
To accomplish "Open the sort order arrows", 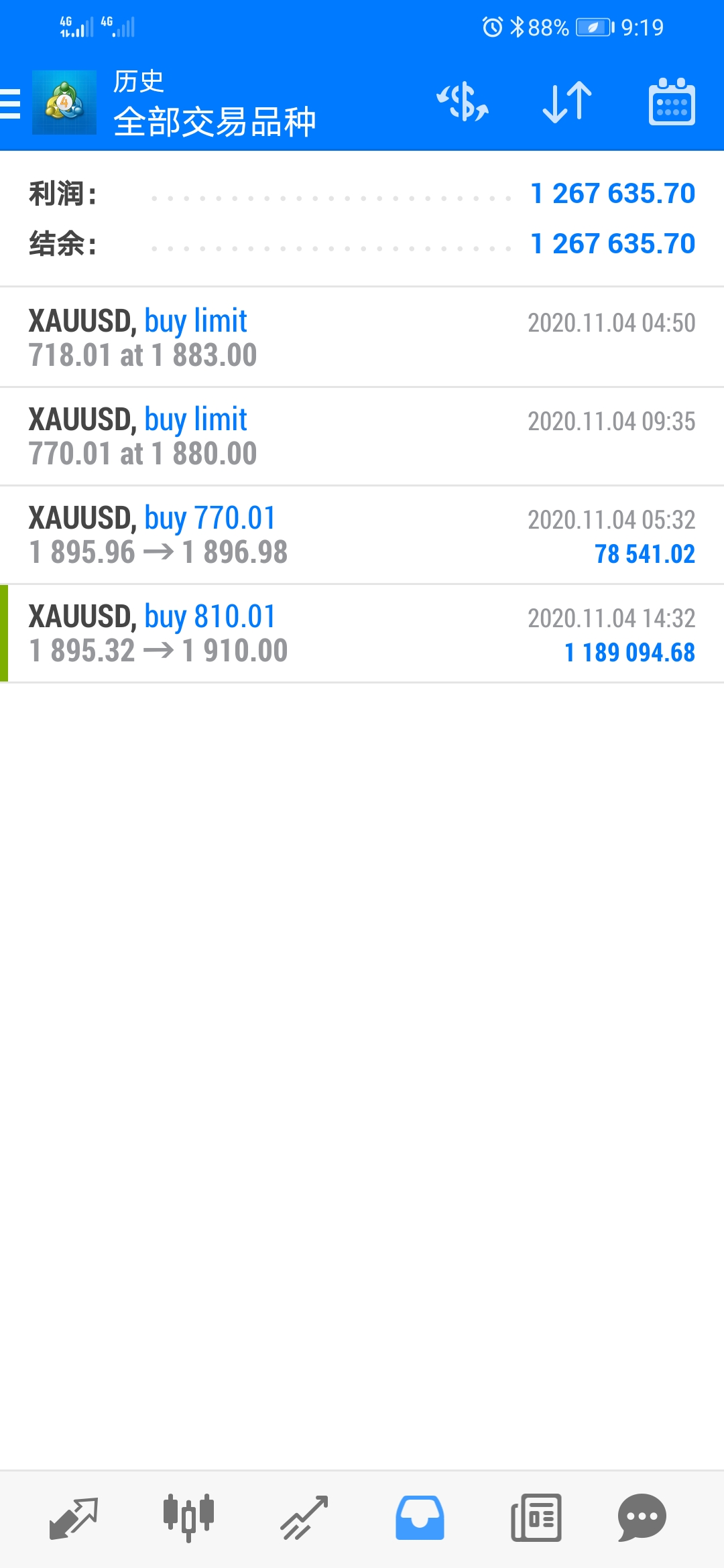I will click(567, 103).
